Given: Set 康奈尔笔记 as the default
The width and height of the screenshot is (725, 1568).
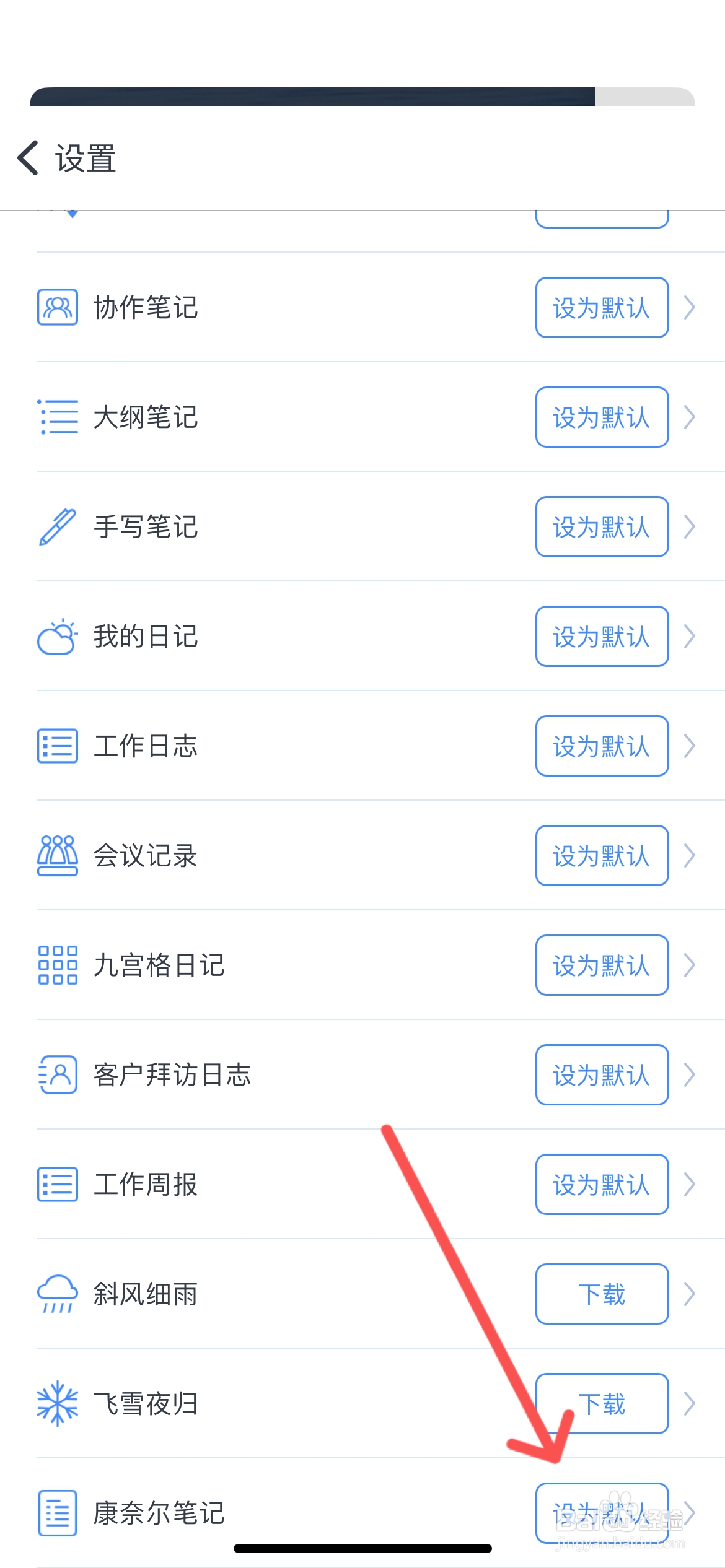Looking at the screenshot, I should 601,1512.
